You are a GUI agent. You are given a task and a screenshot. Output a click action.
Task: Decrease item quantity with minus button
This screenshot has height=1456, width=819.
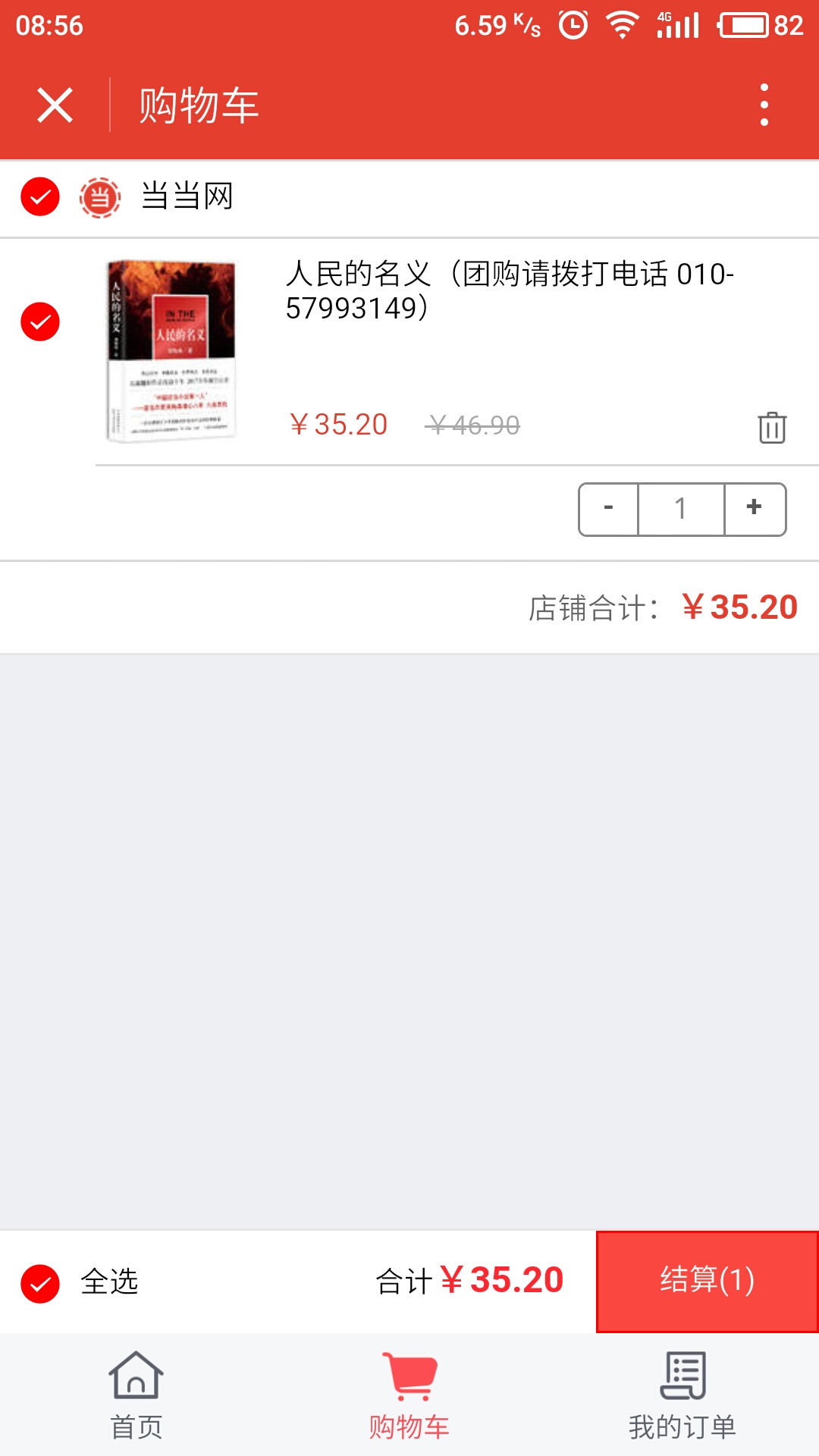(x=608, y=509)
